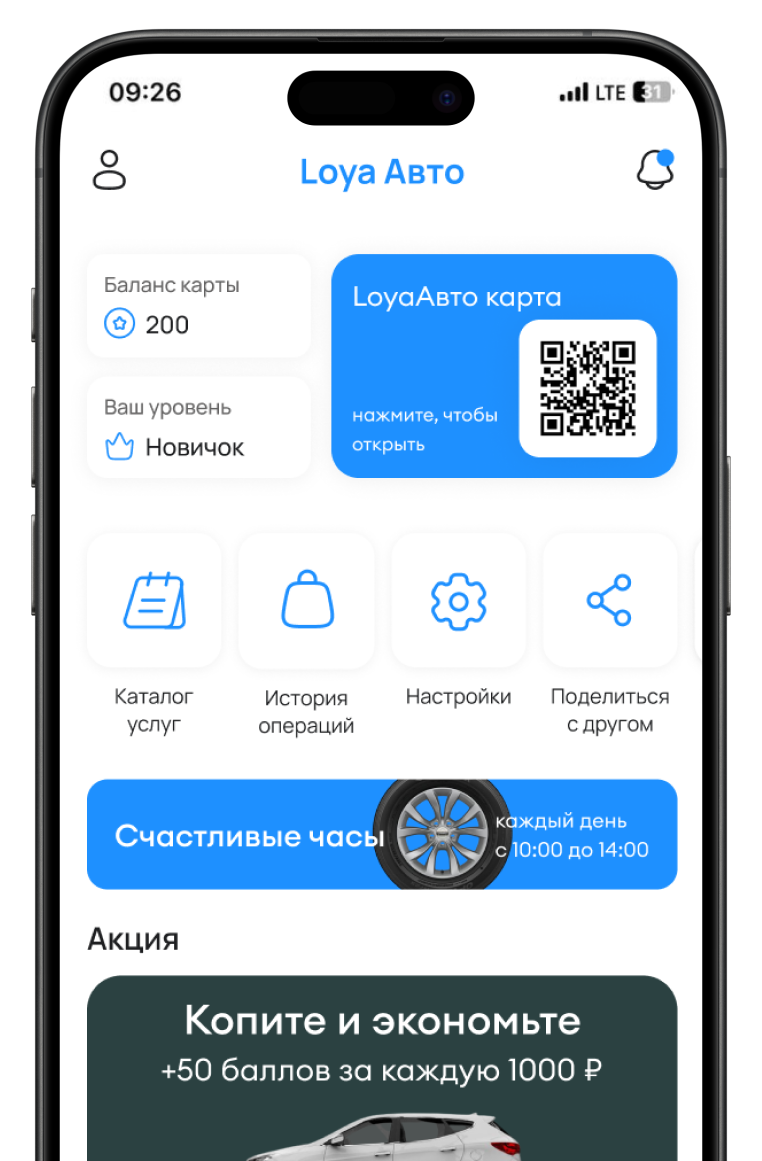Screen dimensions: 762x1161
Task: Open the Счастливые часы banner
Action: (382, 835)
